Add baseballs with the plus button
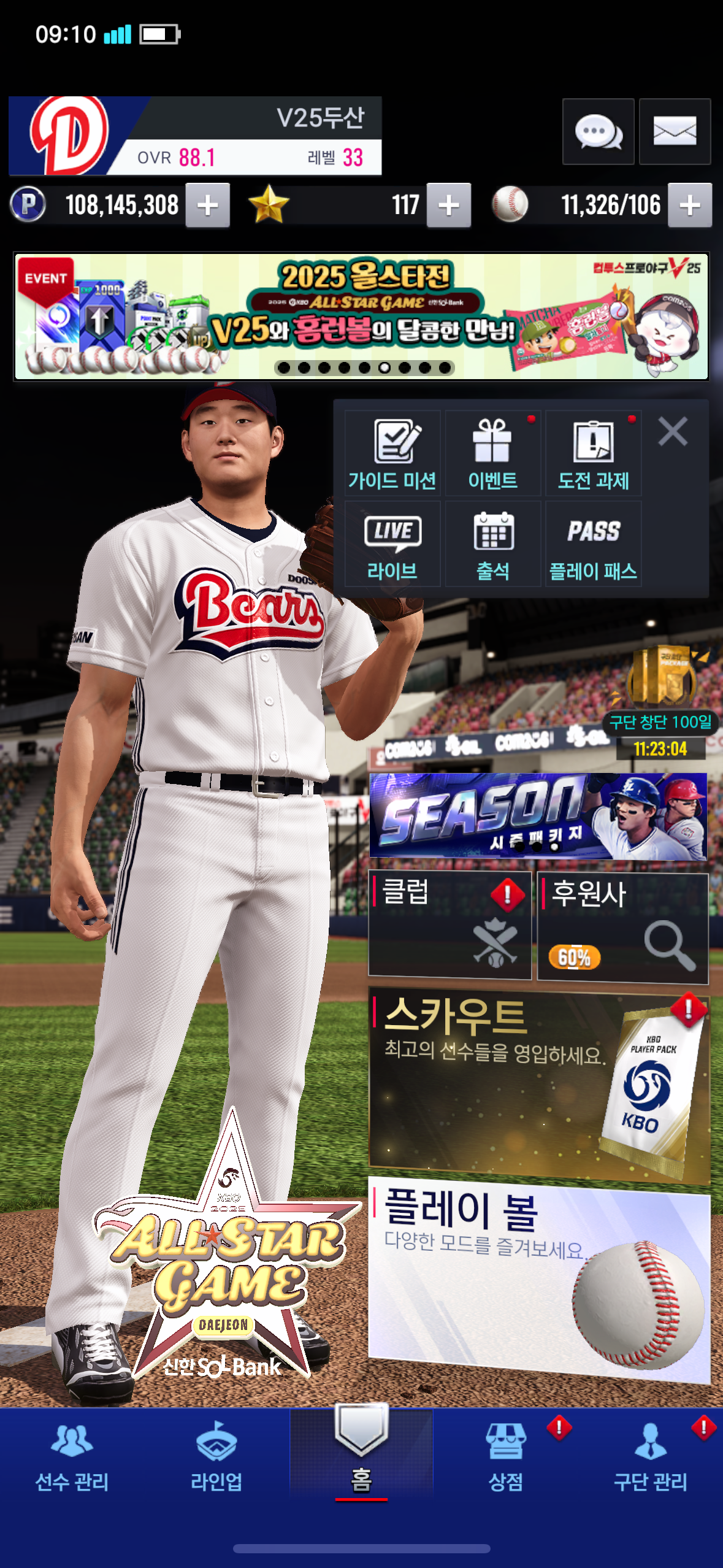This screenshot has height=1568, width=723. tap(690, 206)
